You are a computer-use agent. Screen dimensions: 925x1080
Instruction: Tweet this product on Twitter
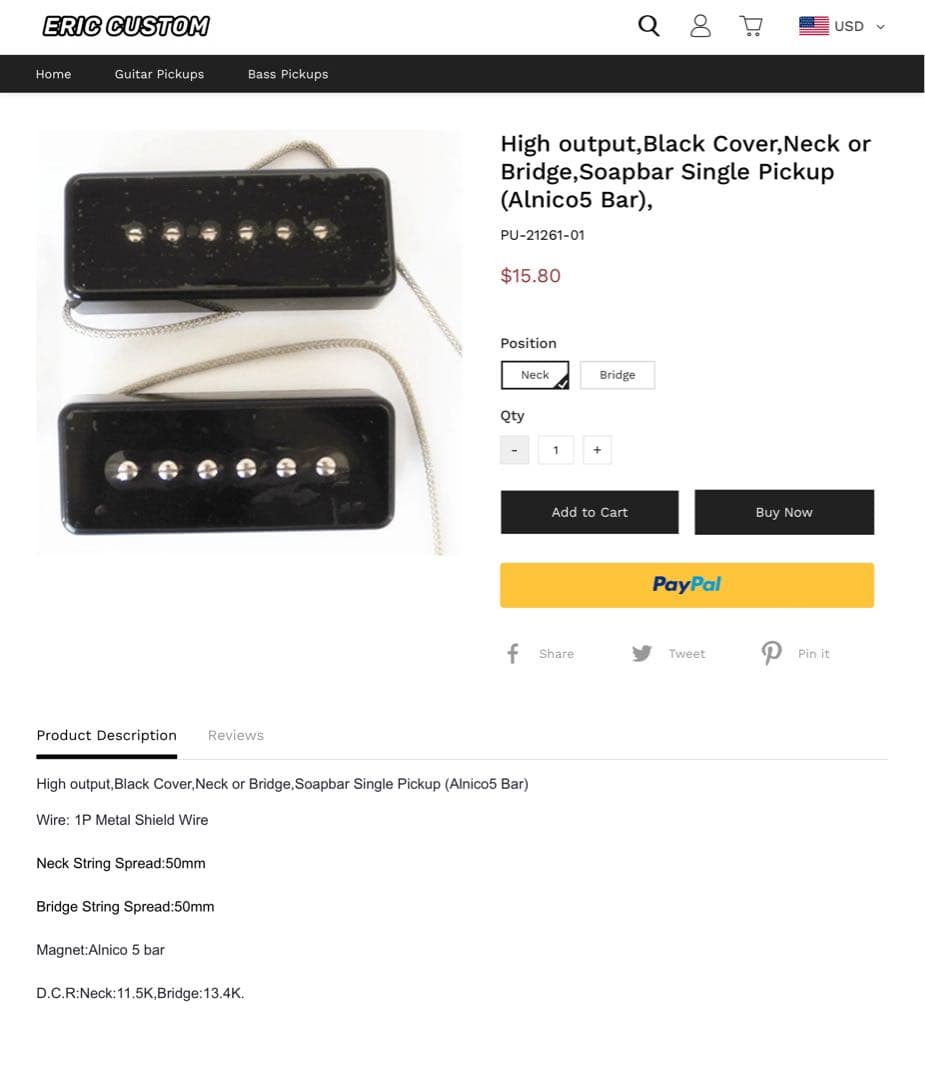(x=668, y=654)
